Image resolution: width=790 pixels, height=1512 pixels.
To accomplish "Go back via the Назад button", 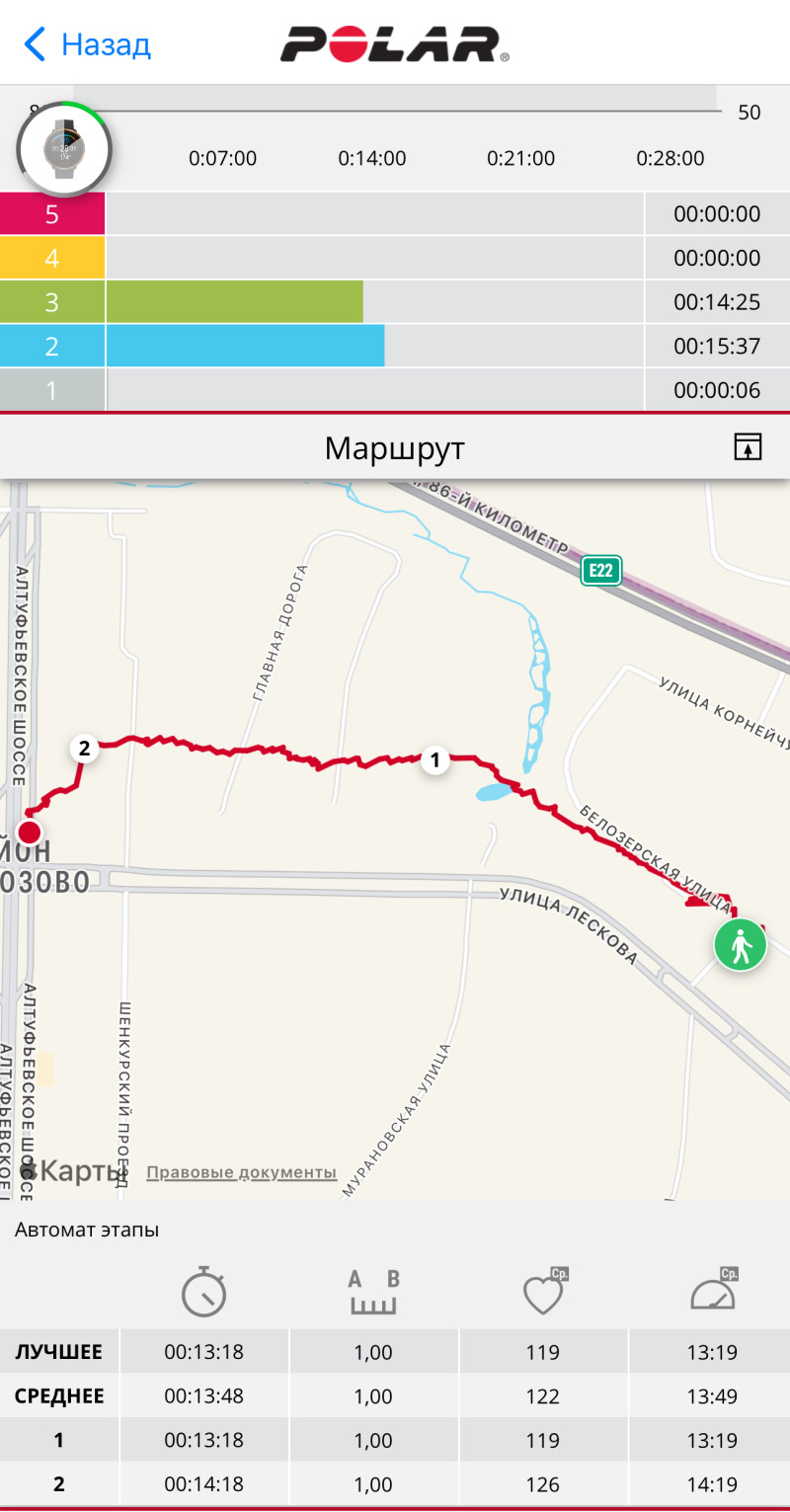I will pyautogui.click(x=87, y=44).
